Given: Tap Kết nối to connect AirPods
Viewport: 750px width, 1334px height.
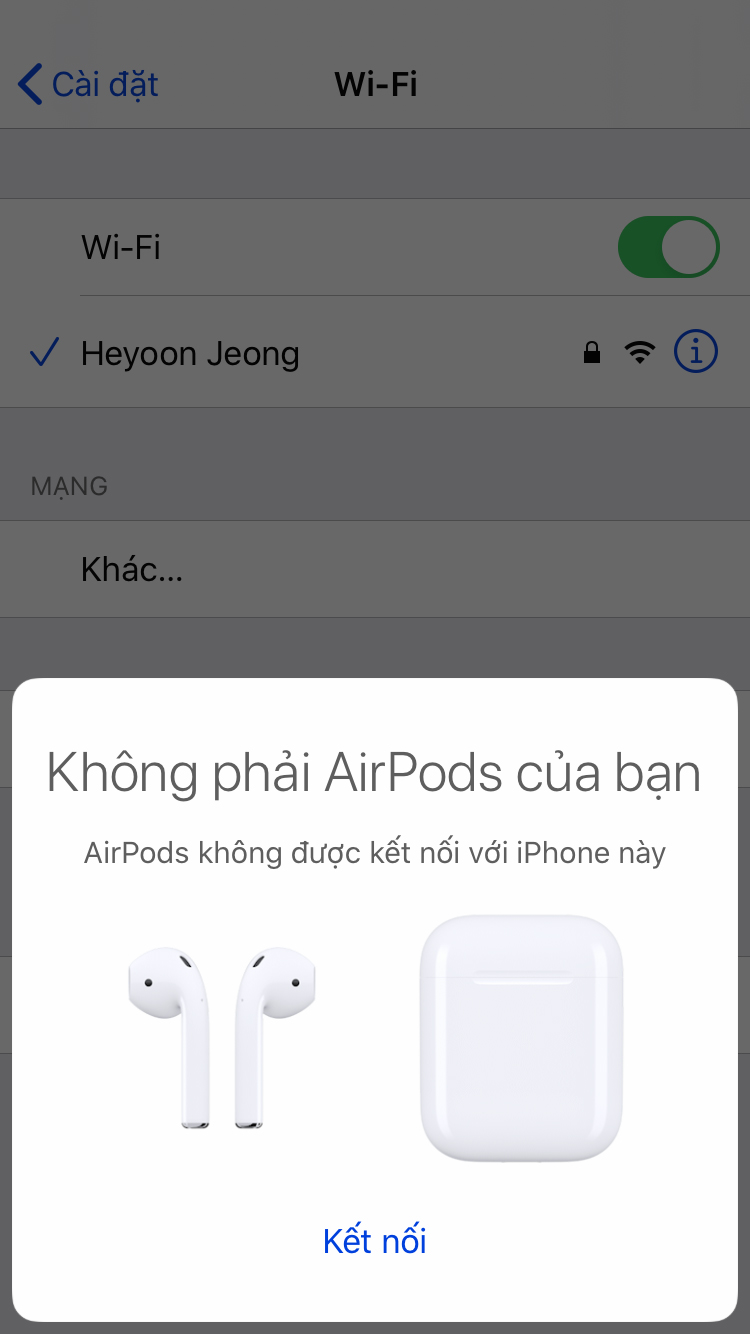Looking at the screenshot, I should (375, 1241).
